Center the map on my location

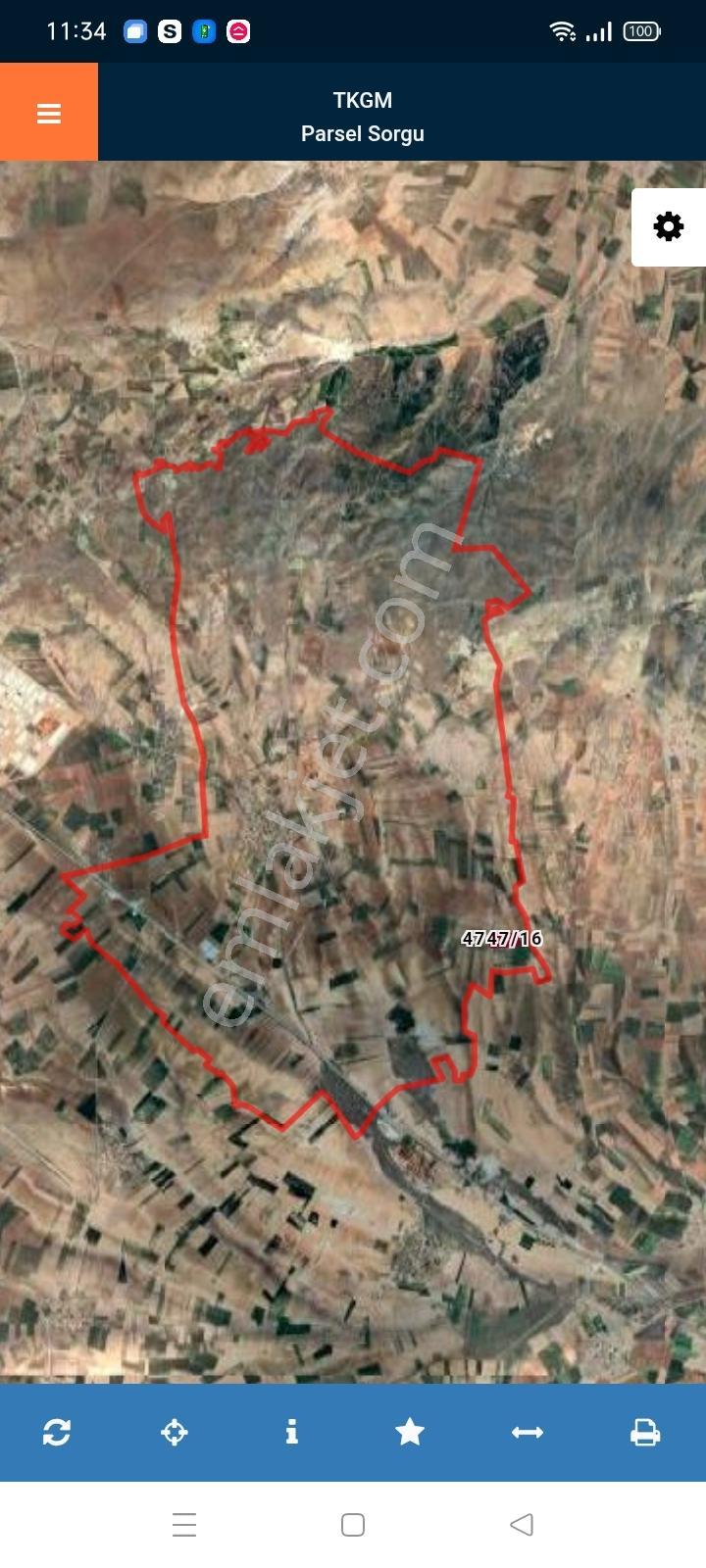175,1432
